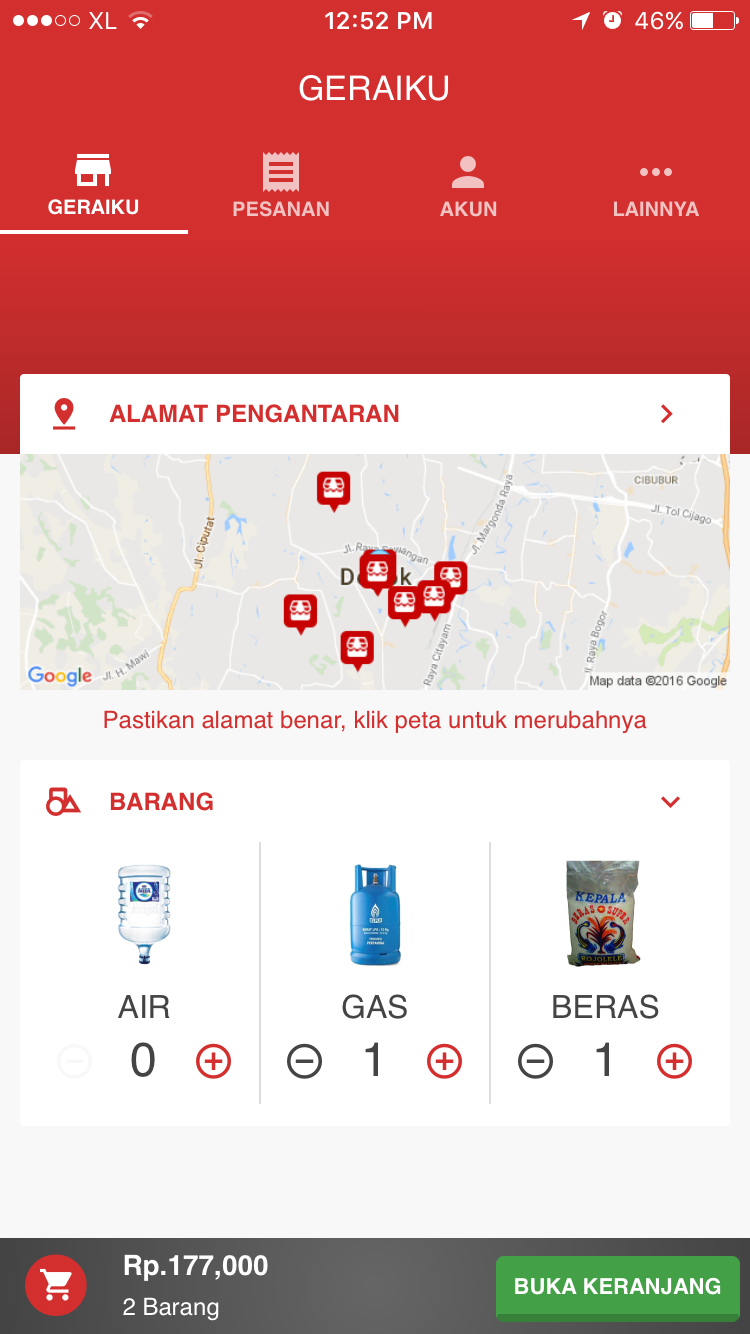Collapse the Barang section chevron
The width and height of the screenshot is (750, 1334).
coord(670,802)
